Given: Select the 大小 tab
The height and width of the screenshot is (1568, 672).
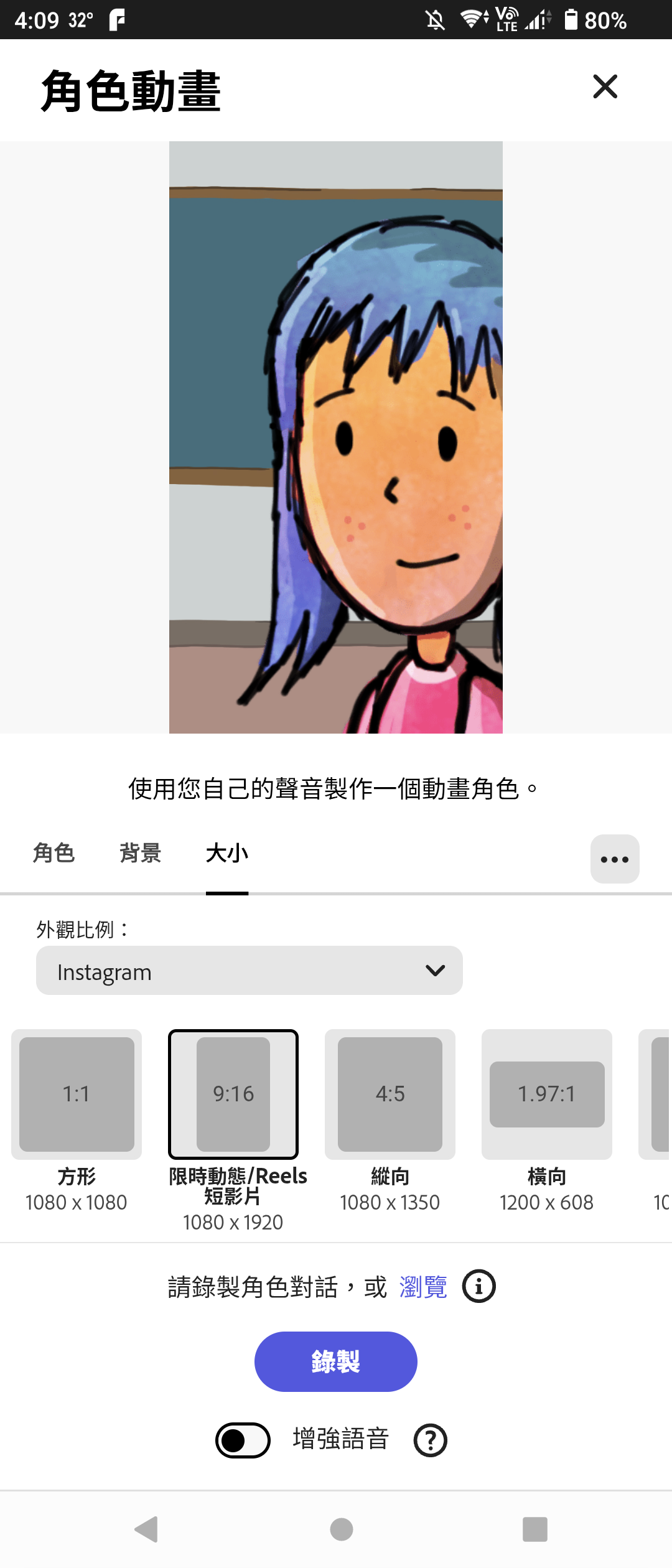Looking at the screenshot, I should 227,854.
